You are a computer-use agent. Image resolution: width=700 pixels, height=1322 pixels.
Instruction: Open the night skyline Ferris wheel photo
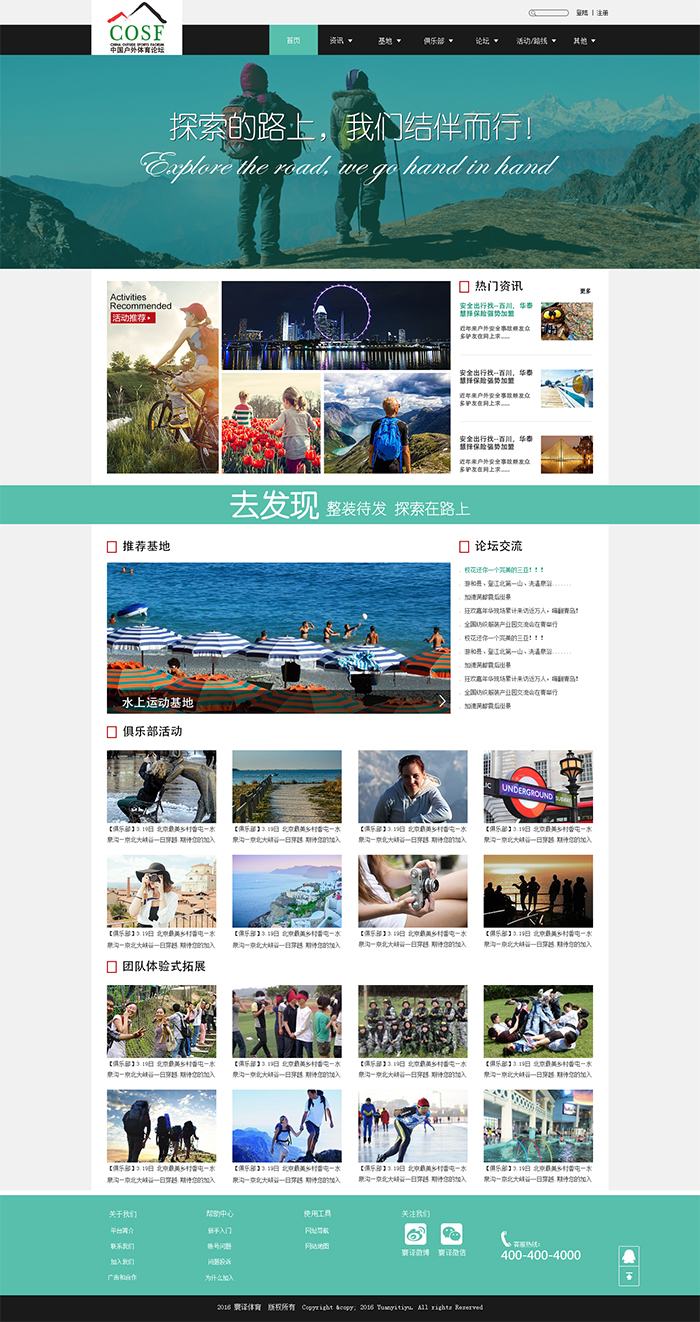(x=336, y=326)
